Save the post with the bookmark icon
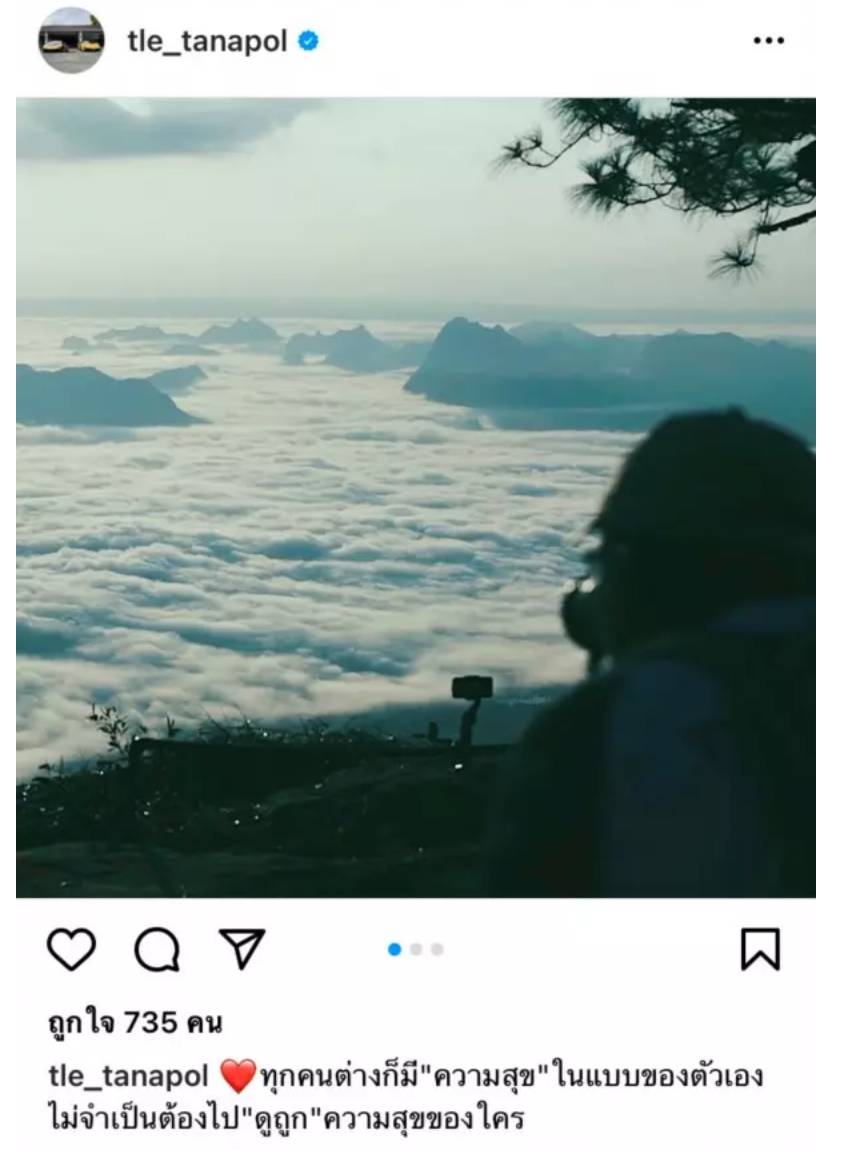The width and height of the screenshot is (862, 1158). point(760,949)
